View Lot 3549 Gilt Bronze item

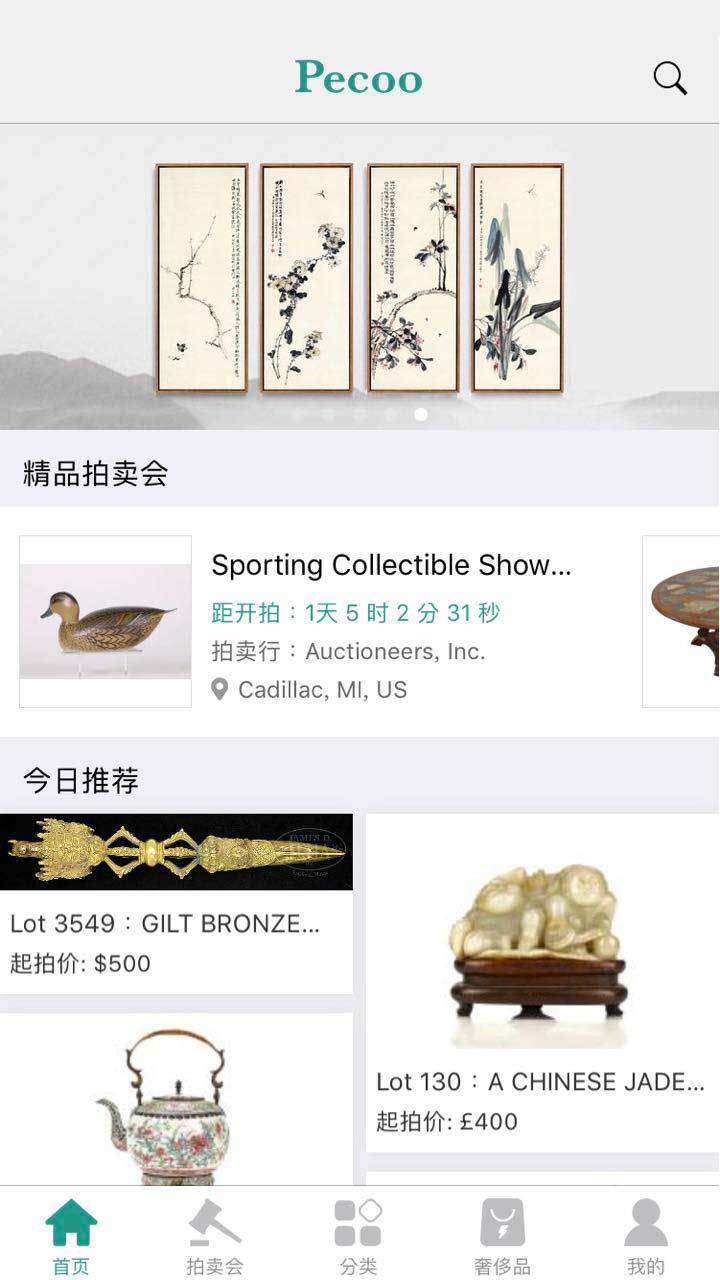(x=176, y=904)
